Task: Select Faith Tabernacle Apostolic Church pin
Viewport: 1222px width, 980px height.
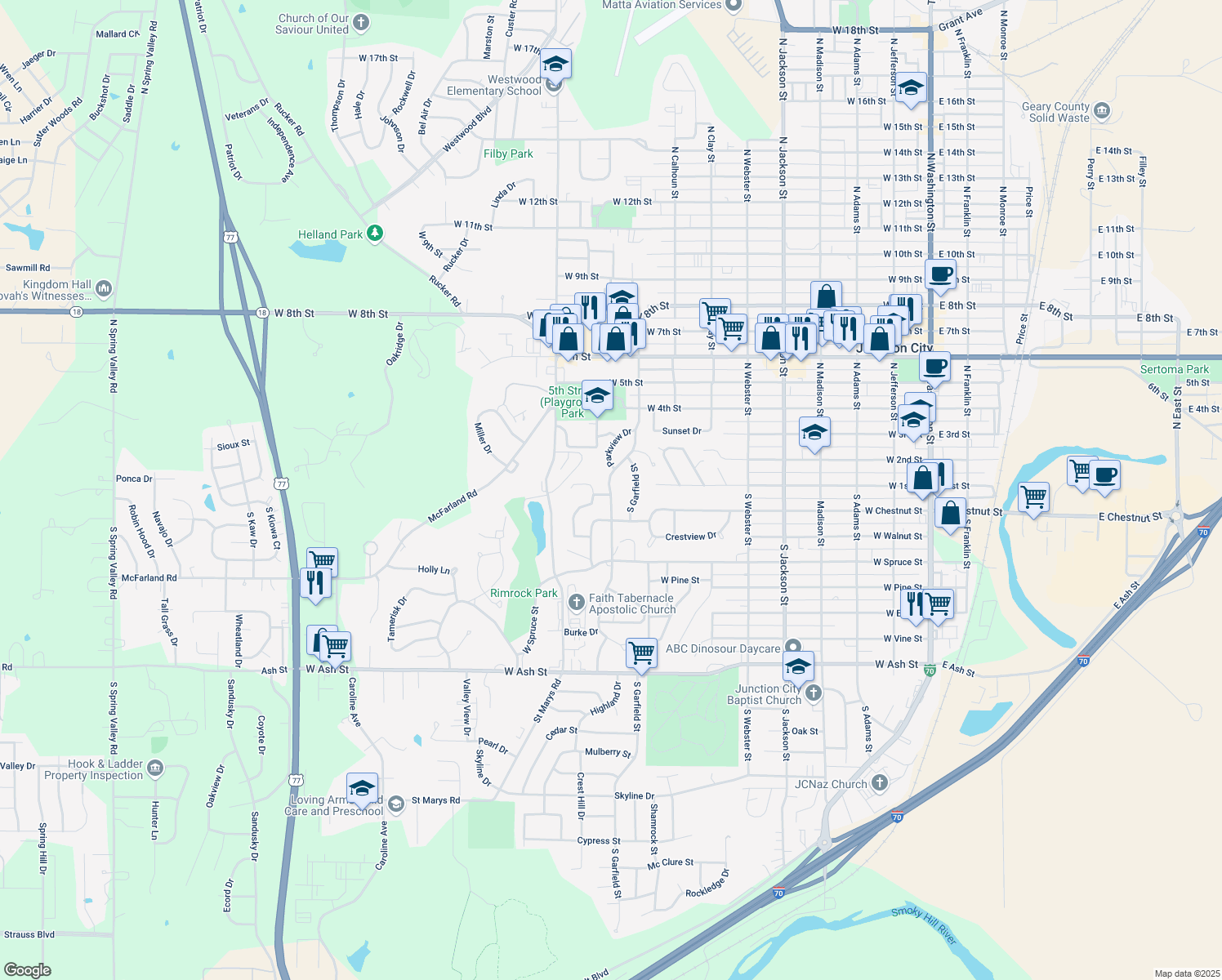Action: [577, 603]
